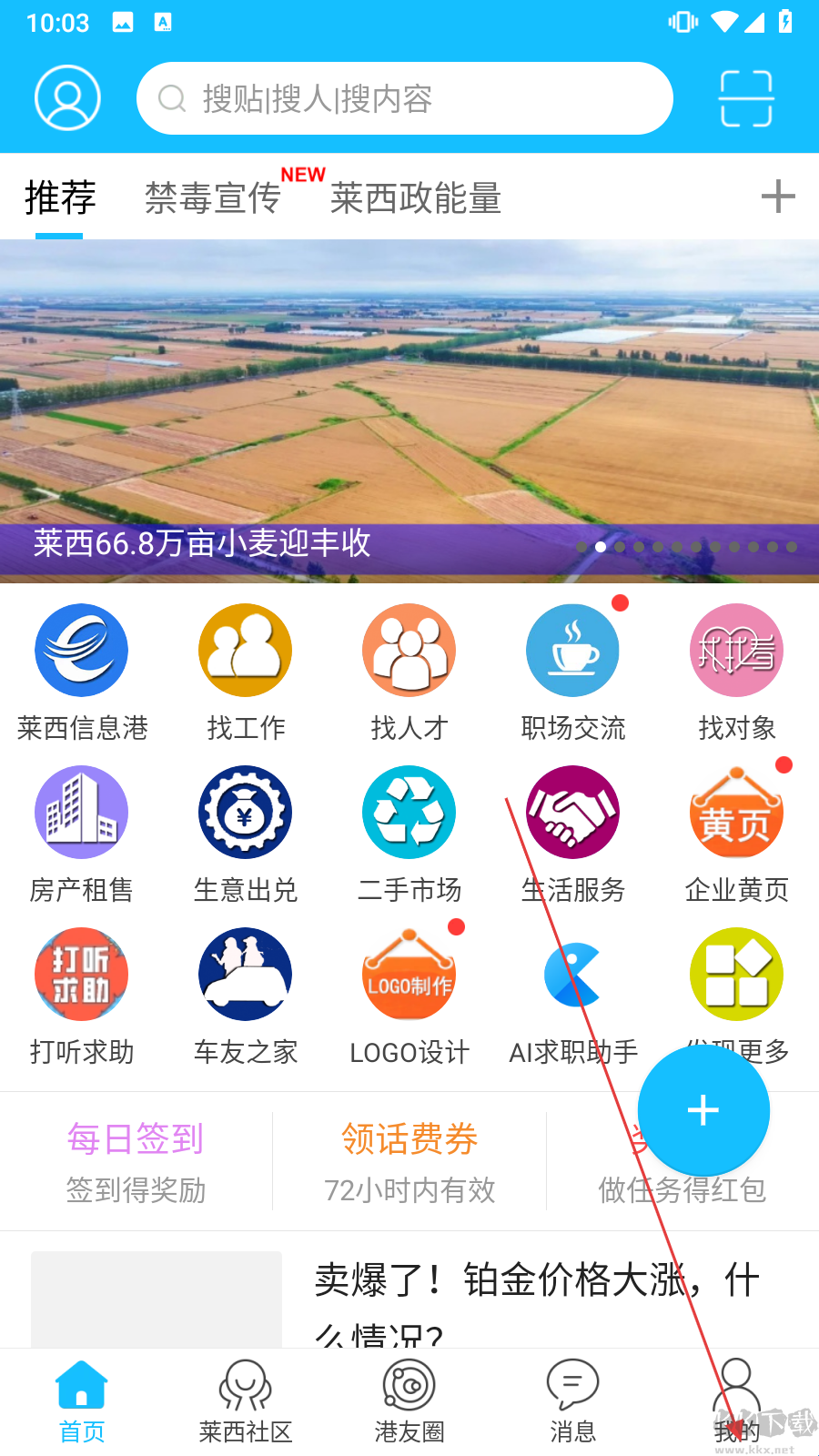Image resolution: width=819 pixels, height=1456 pixels.
Task: Open 房产租售 real estate icon
Action: pos(81,812)
